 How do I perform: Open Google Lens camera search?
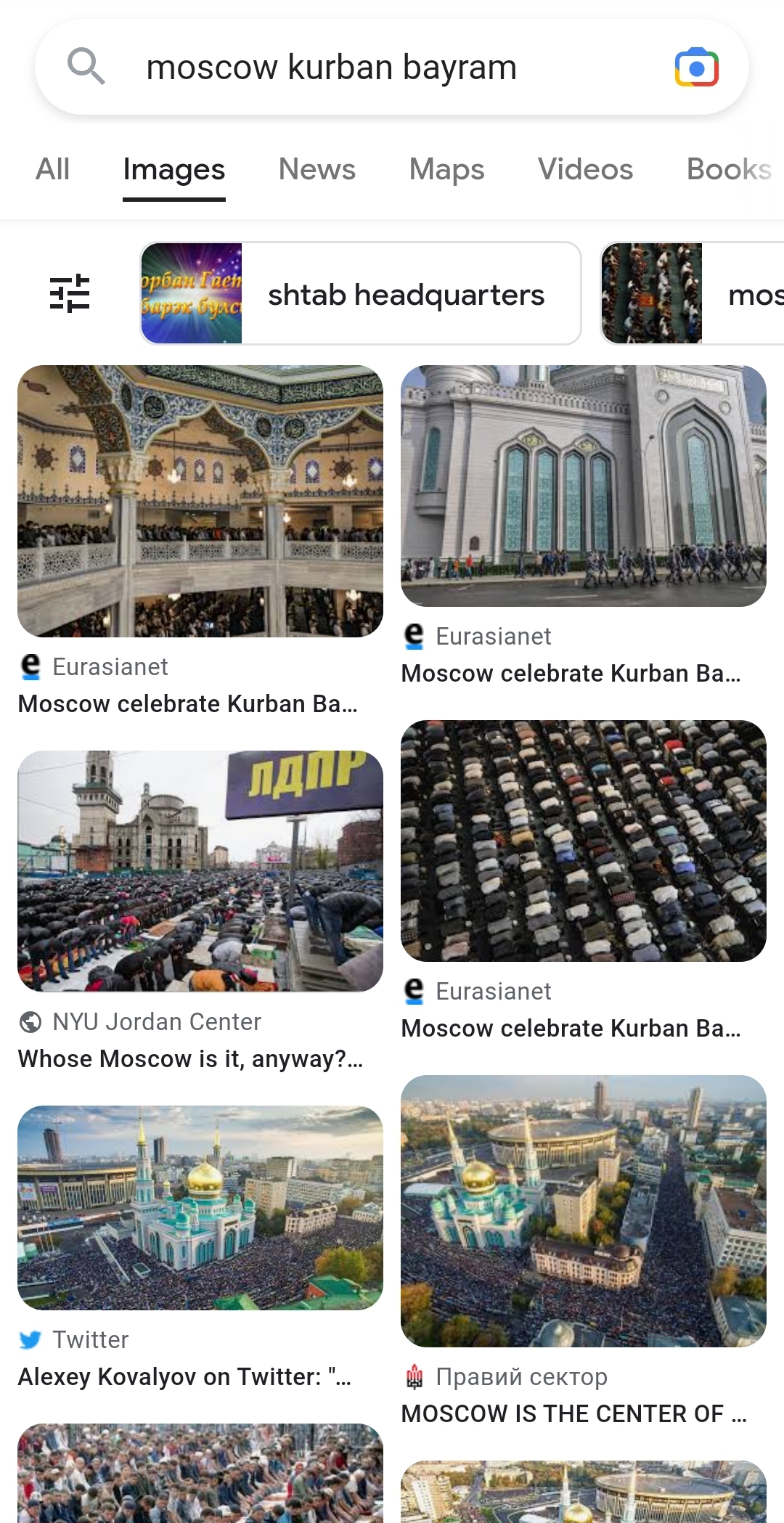(696, 68)
